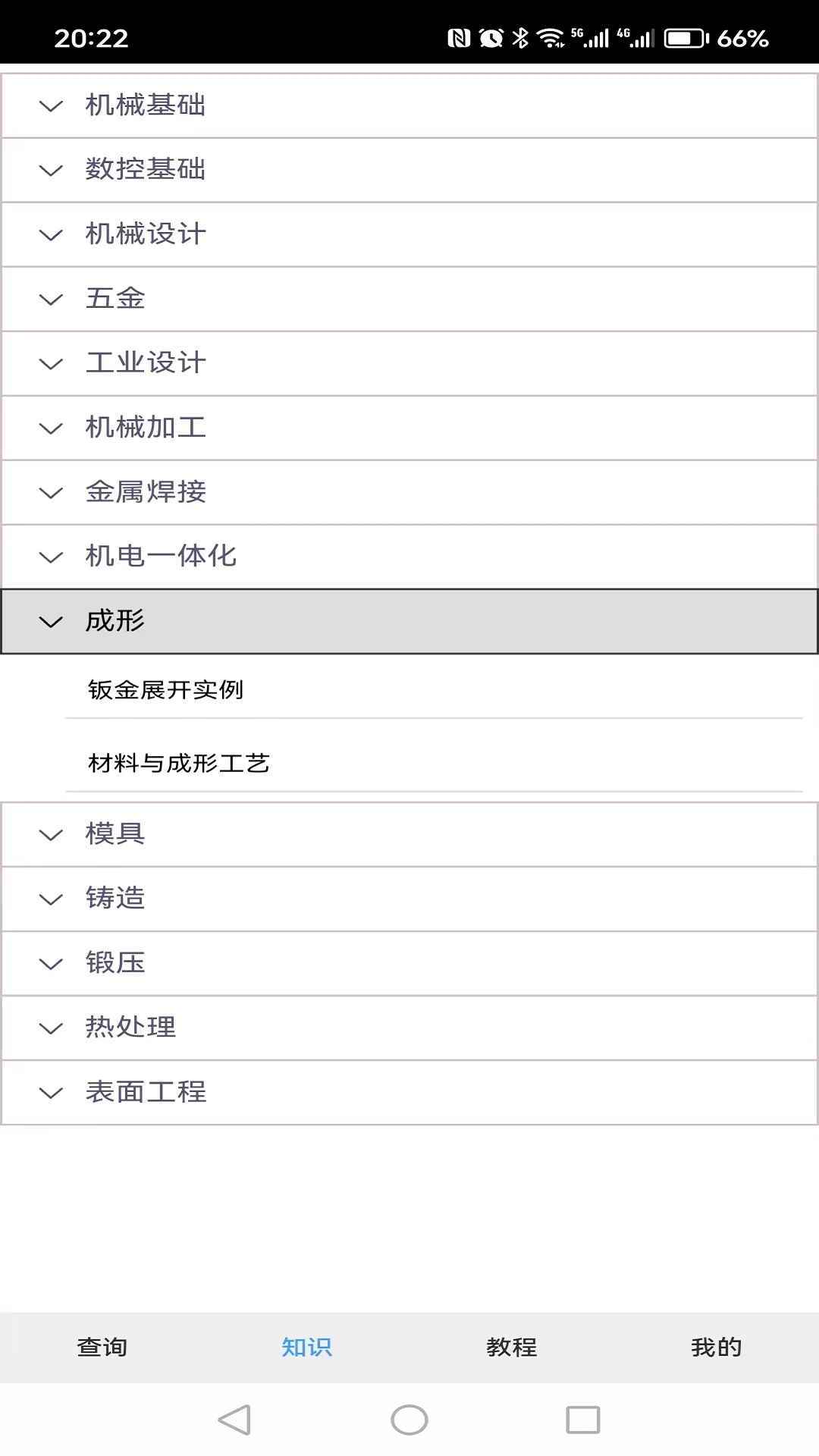Image resolution: width=819 pixels, height=1456 pixels.
Task: Switch to the 查询 tab
Action: 101,1348
